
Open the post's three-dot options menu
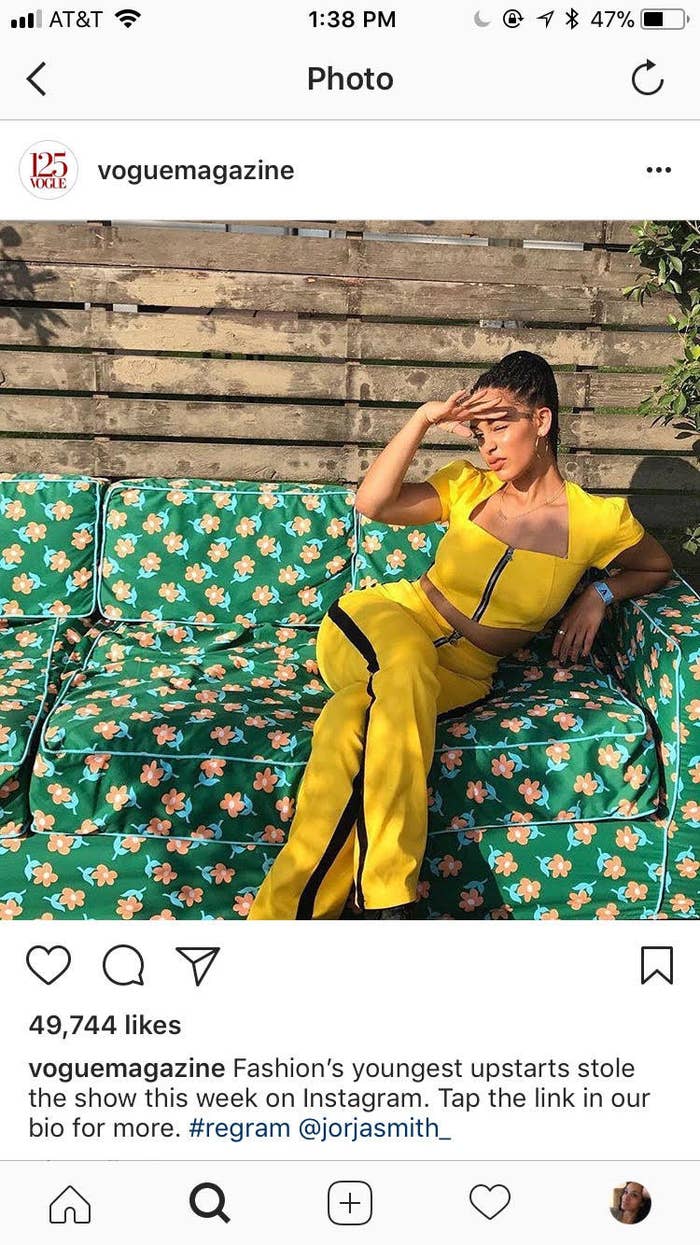coord(658,170)
